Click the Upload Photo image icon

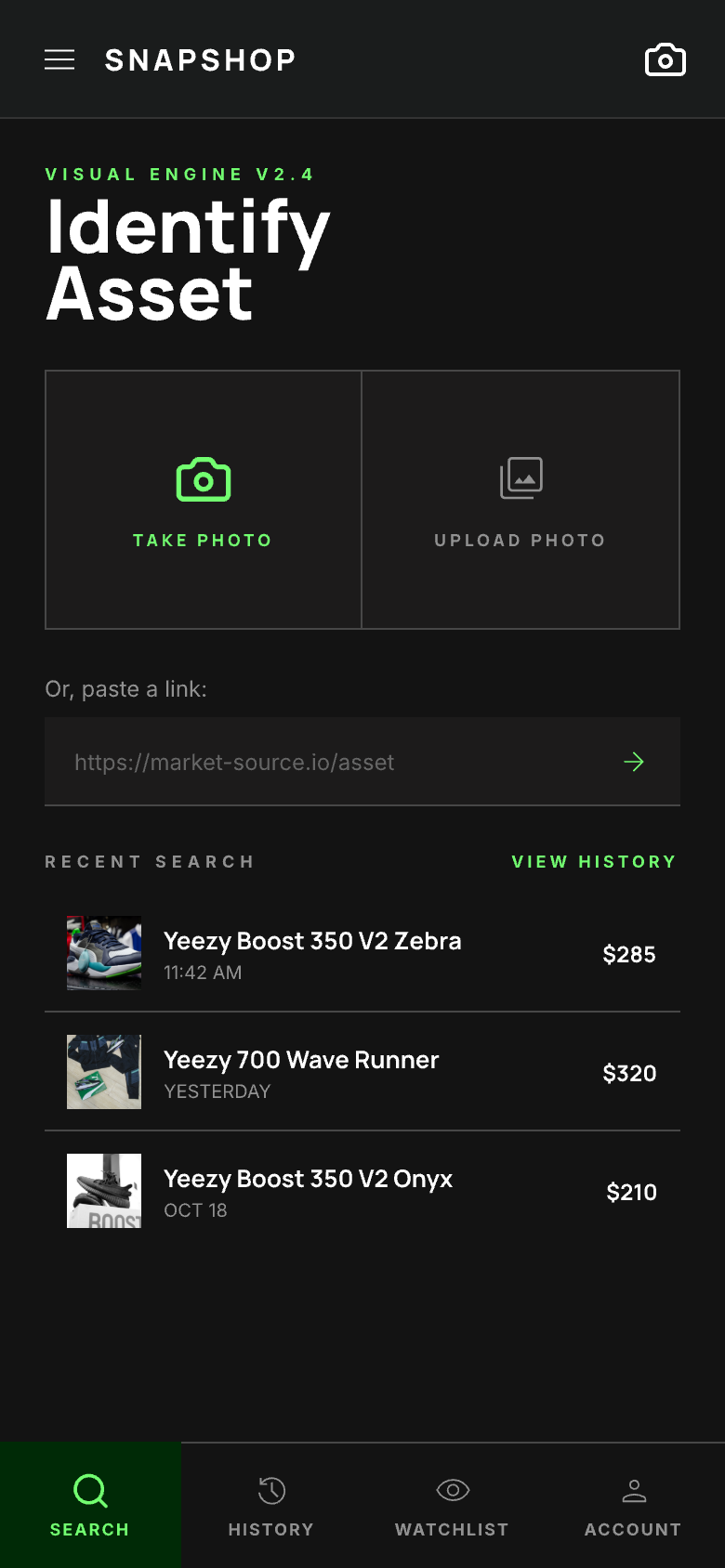tap(520, 477)
